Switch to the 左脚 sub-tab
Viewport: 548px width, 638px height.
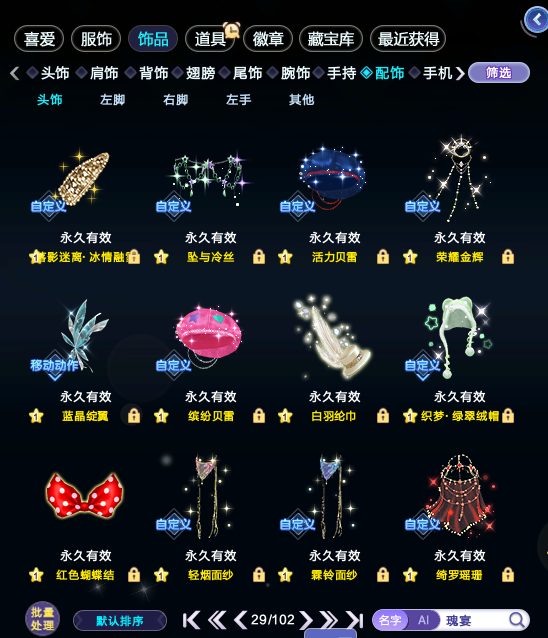(112, 100)
